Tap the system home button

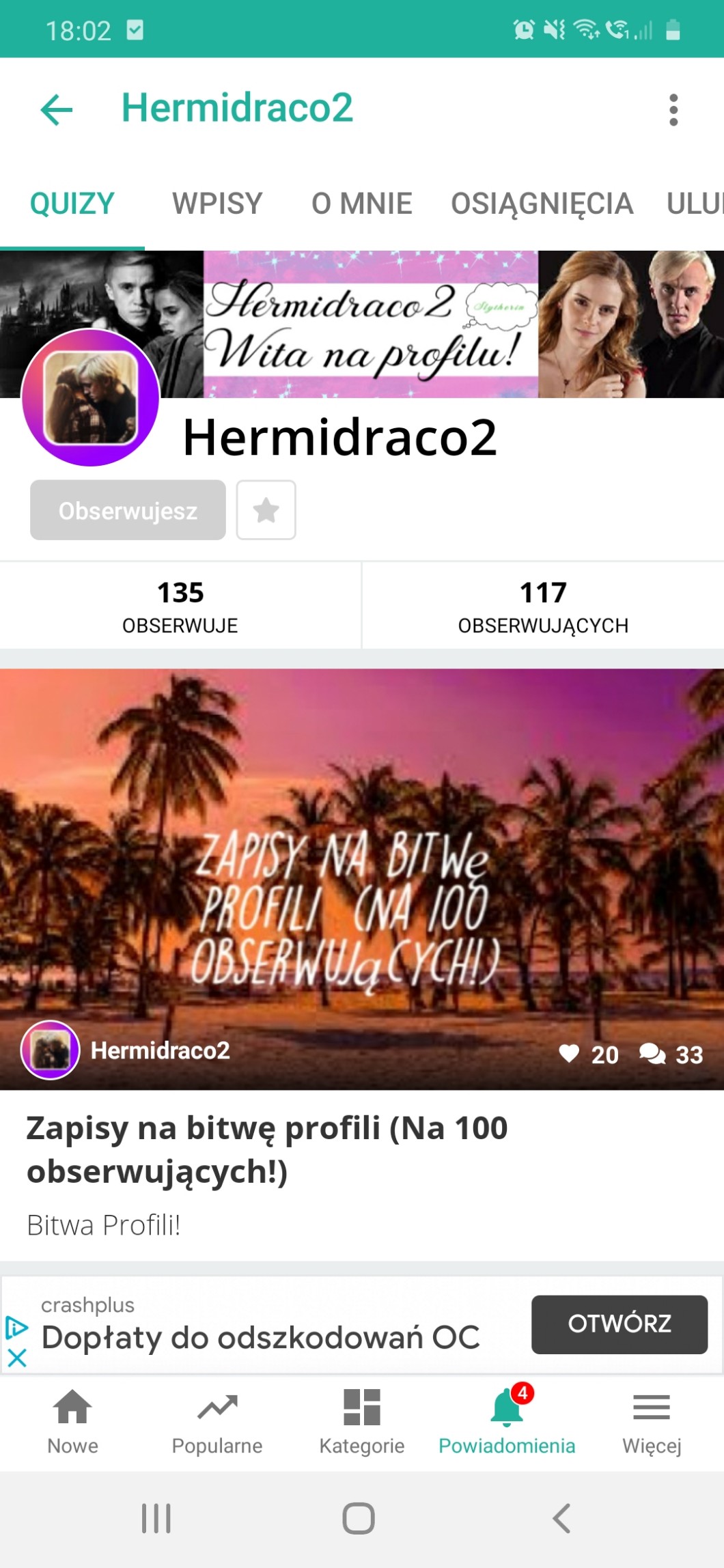(359, 1518)
